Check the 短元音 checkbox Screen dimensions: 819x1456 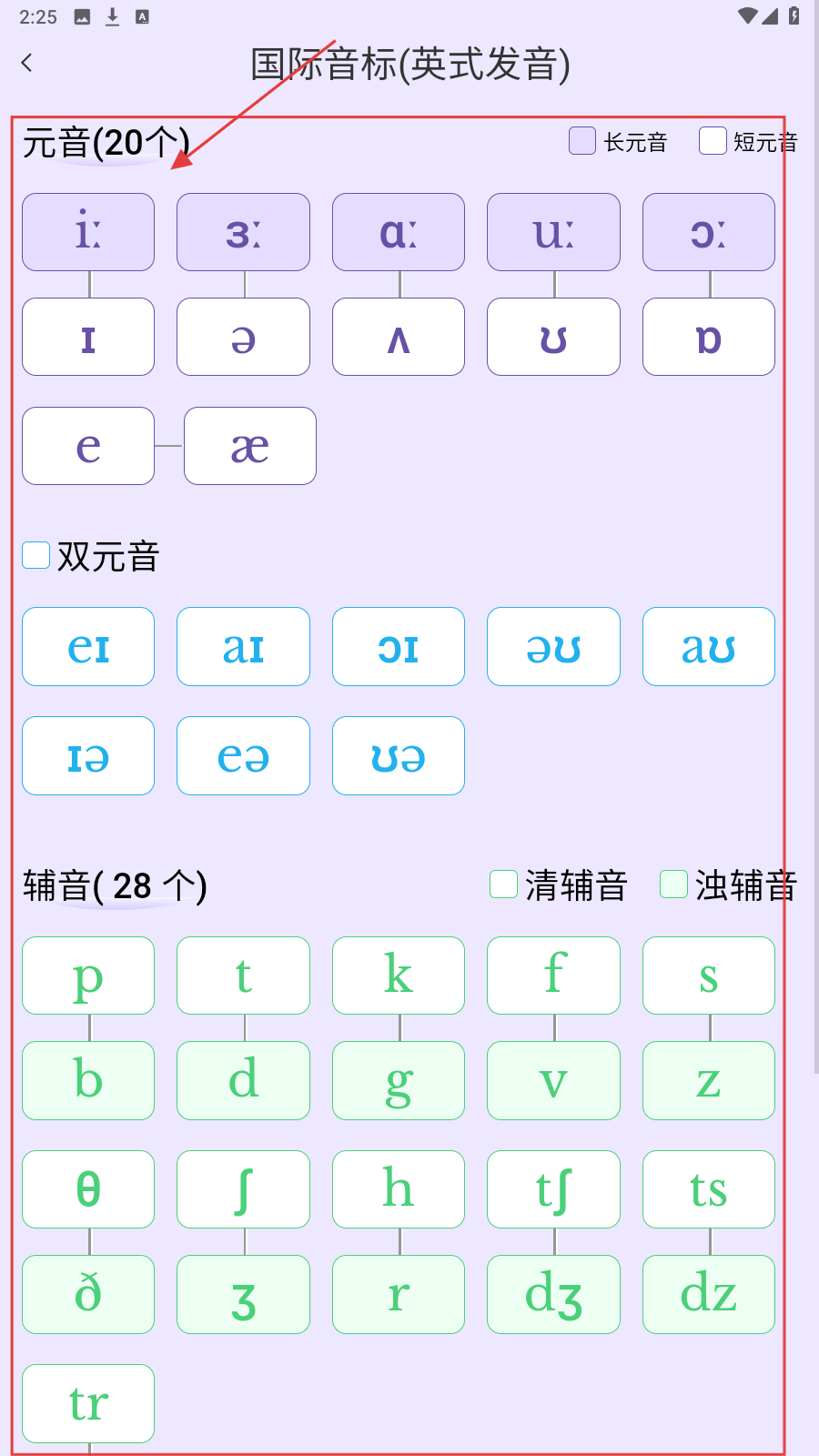(x=713, y=141)
